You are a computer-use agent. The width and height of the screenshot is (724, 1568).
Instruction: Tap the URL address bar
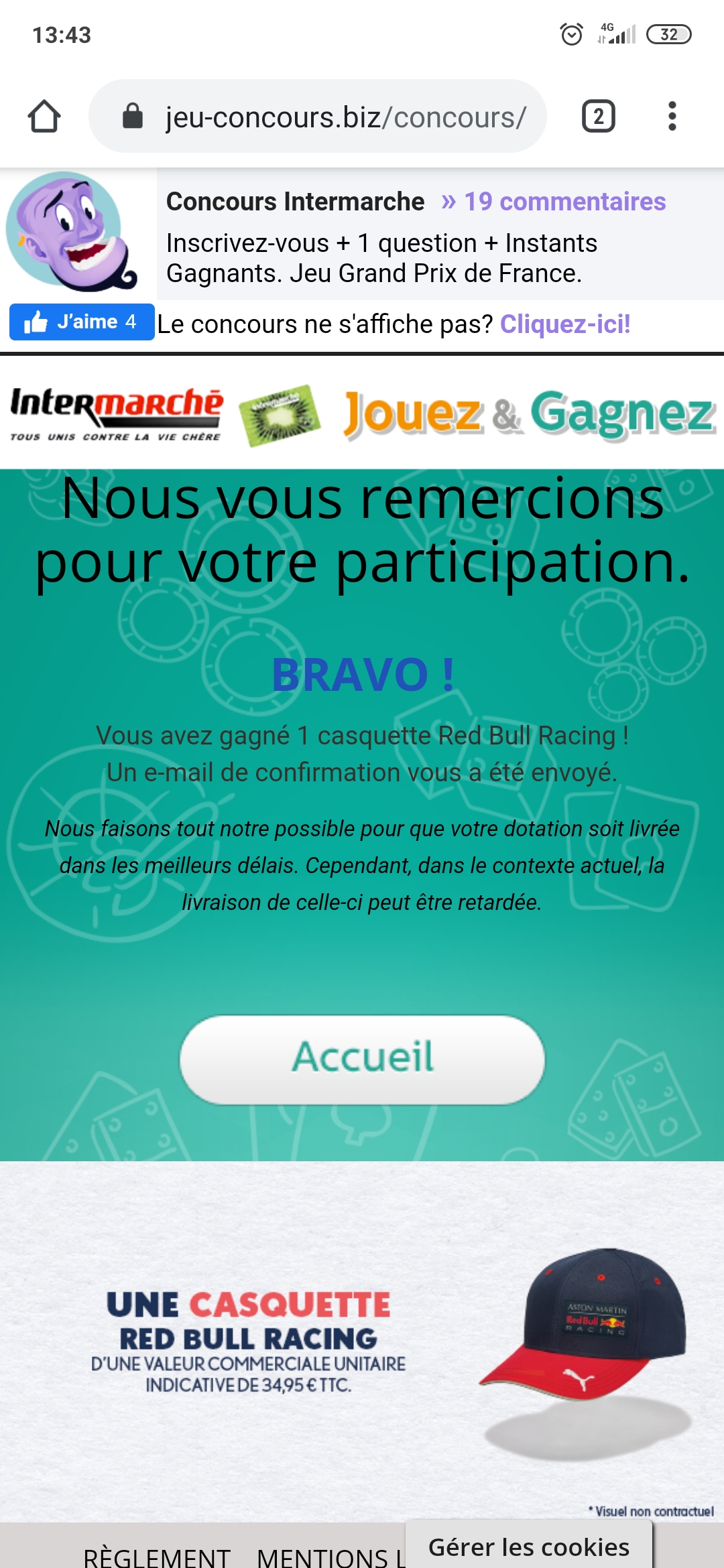(335, 117)
